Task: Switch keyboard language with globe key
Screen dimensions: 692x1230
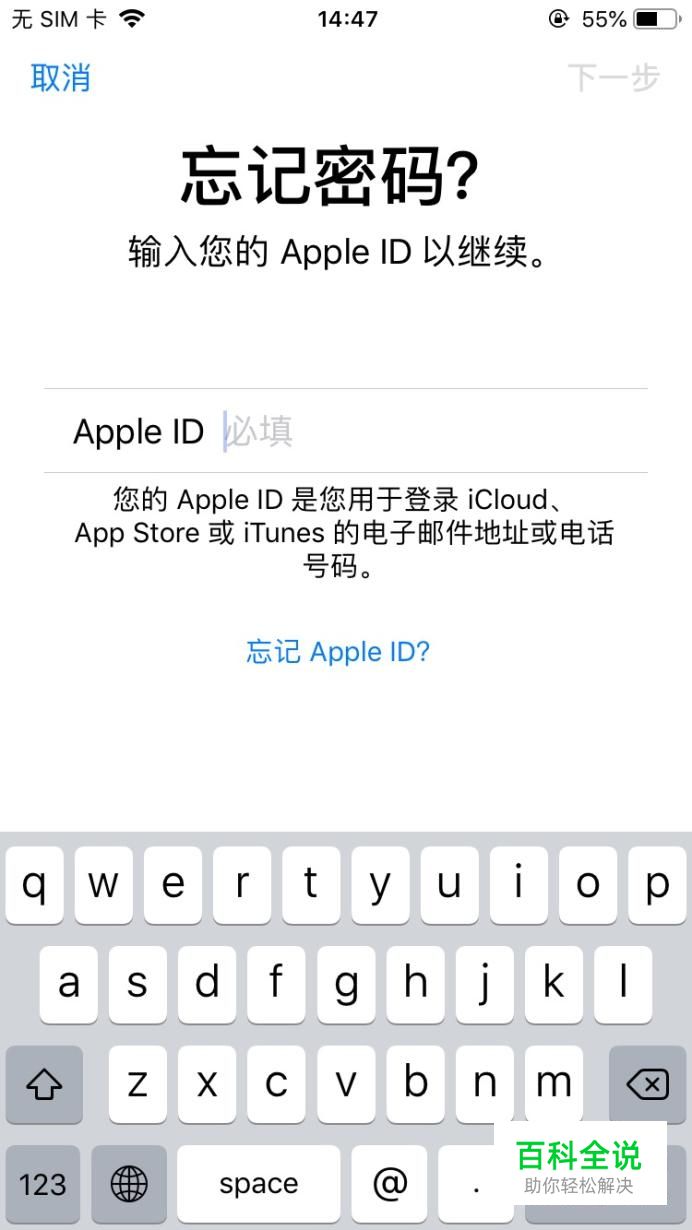Action: point(129,1184)
